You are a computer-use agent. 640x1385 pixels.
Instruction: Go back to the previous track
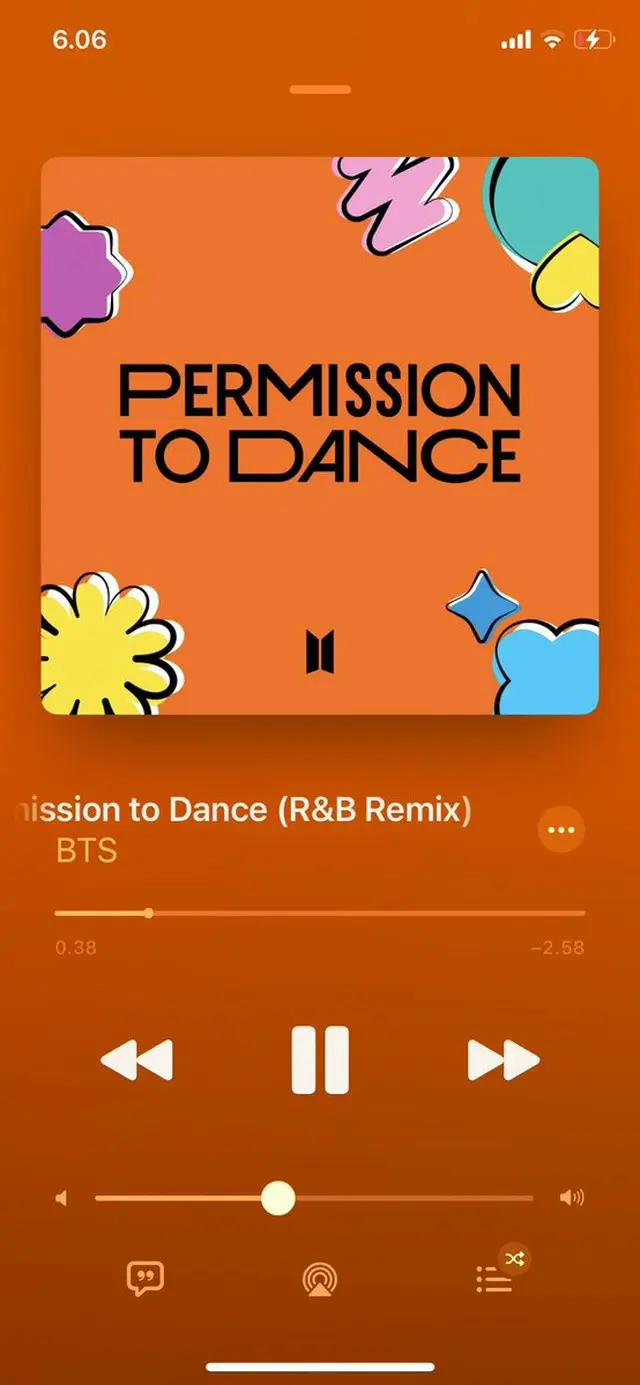[x=137, y=1060]
